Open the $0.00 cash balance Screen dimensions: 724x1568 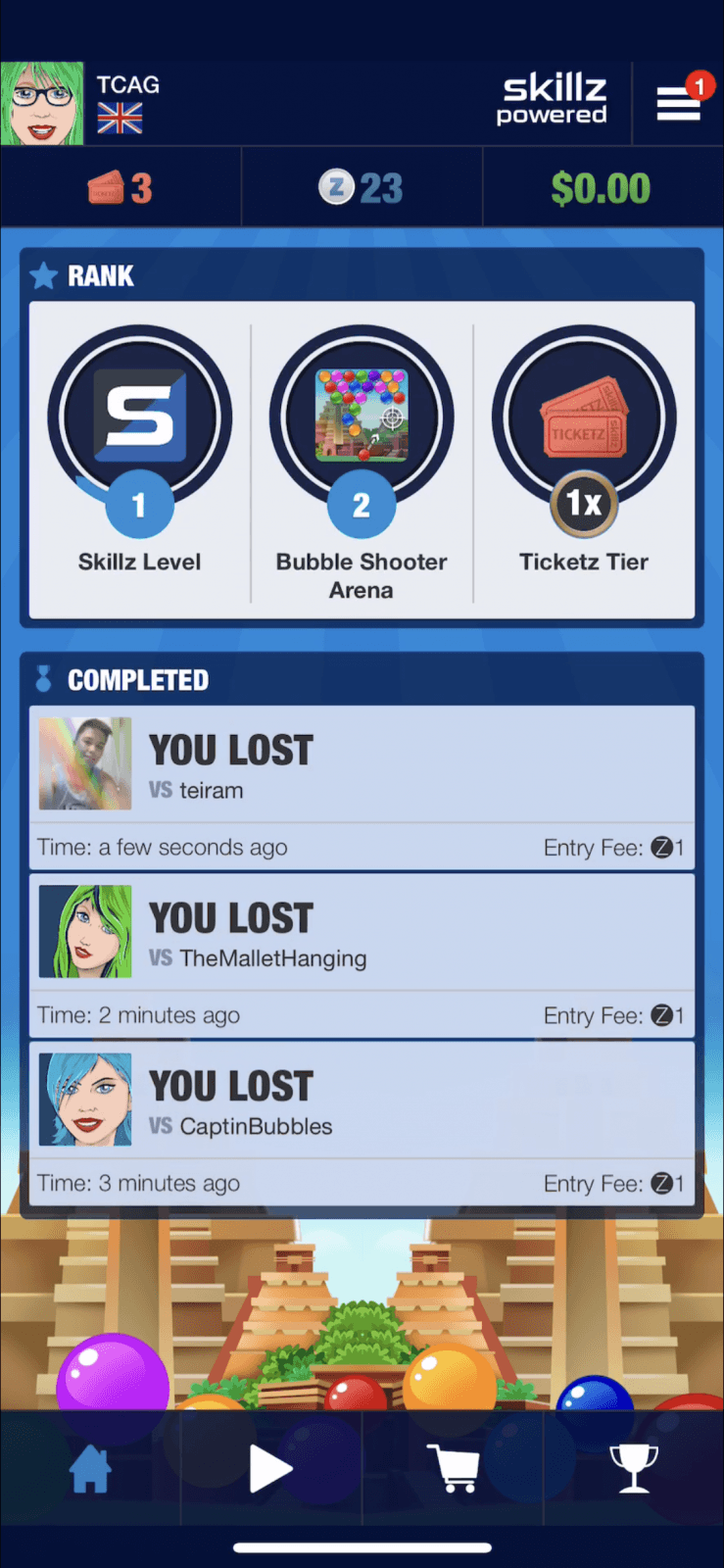point(601,187)
